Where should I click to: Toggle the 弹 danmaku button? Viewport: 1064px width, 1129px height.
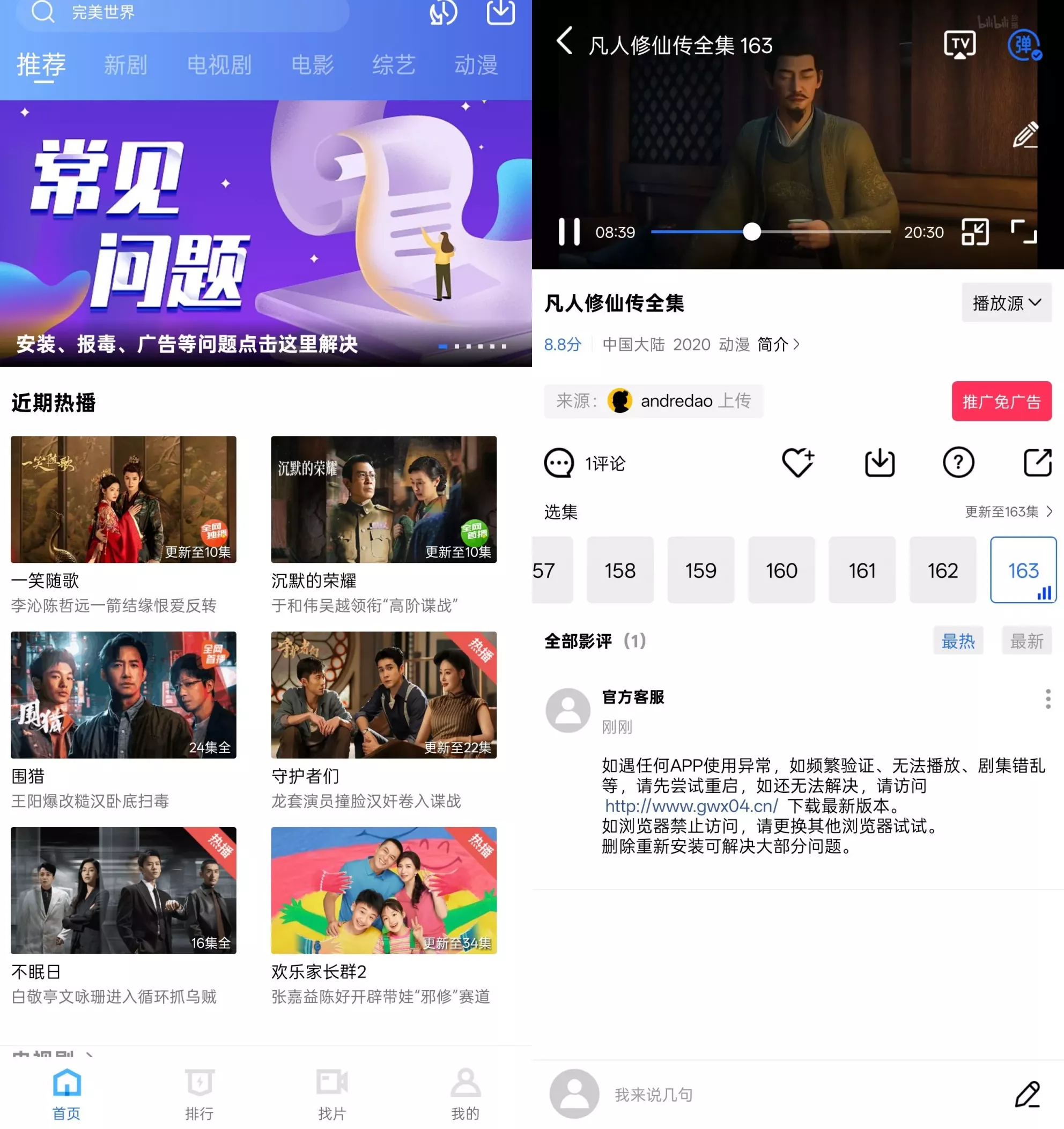[x=1024, y=44]
